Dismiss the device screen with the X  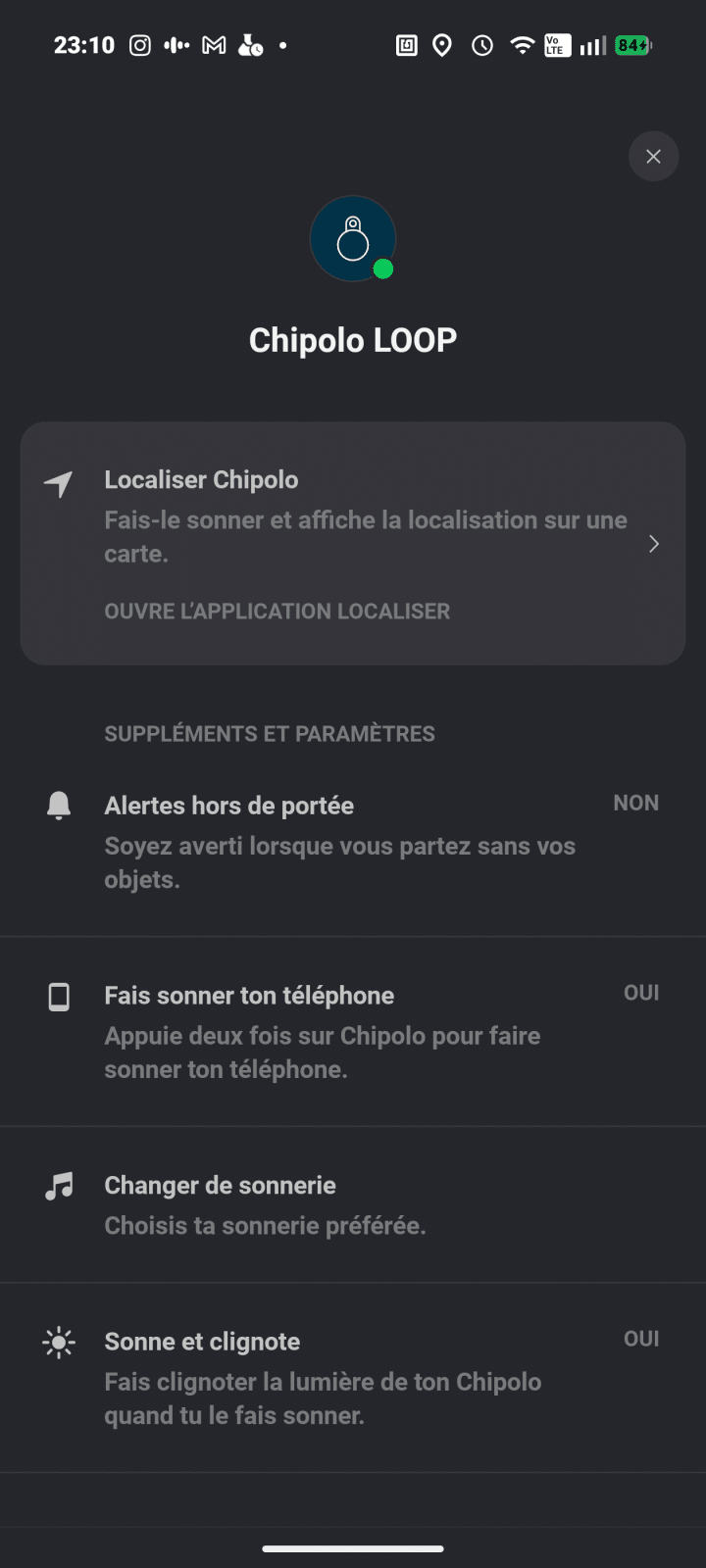click(653, 157)
